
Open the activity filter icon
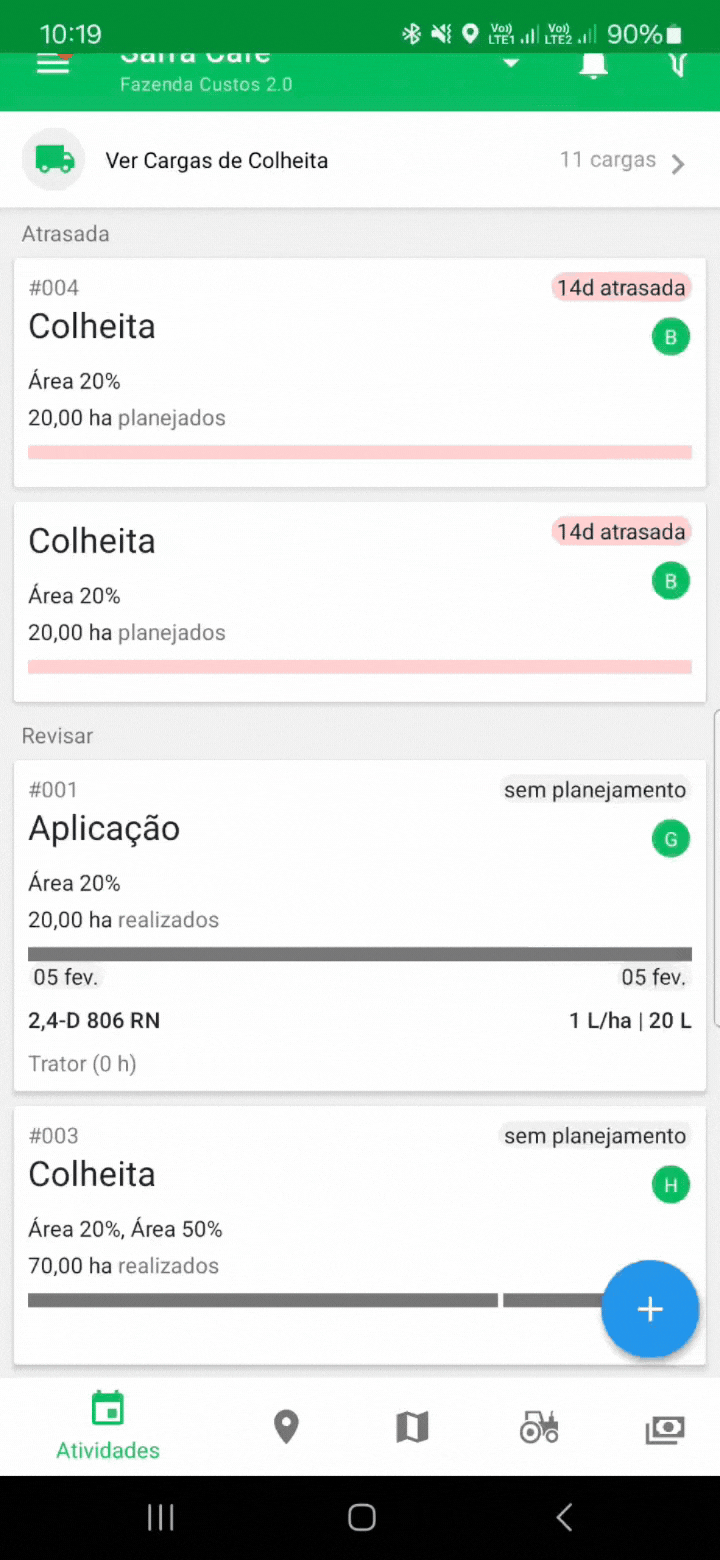coord(677,63)
